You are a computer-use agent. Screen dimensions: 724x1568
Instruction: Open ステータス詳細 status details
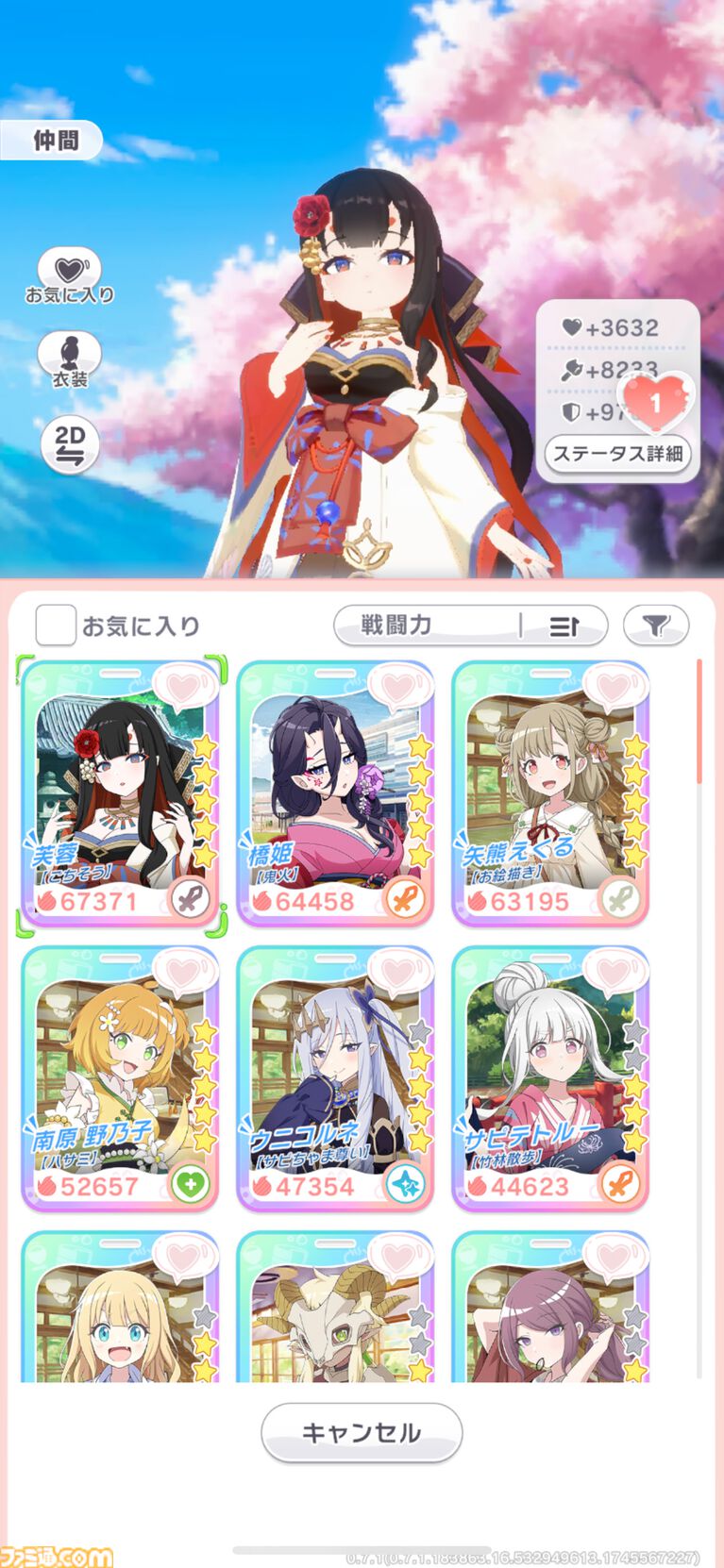[617, 454]
